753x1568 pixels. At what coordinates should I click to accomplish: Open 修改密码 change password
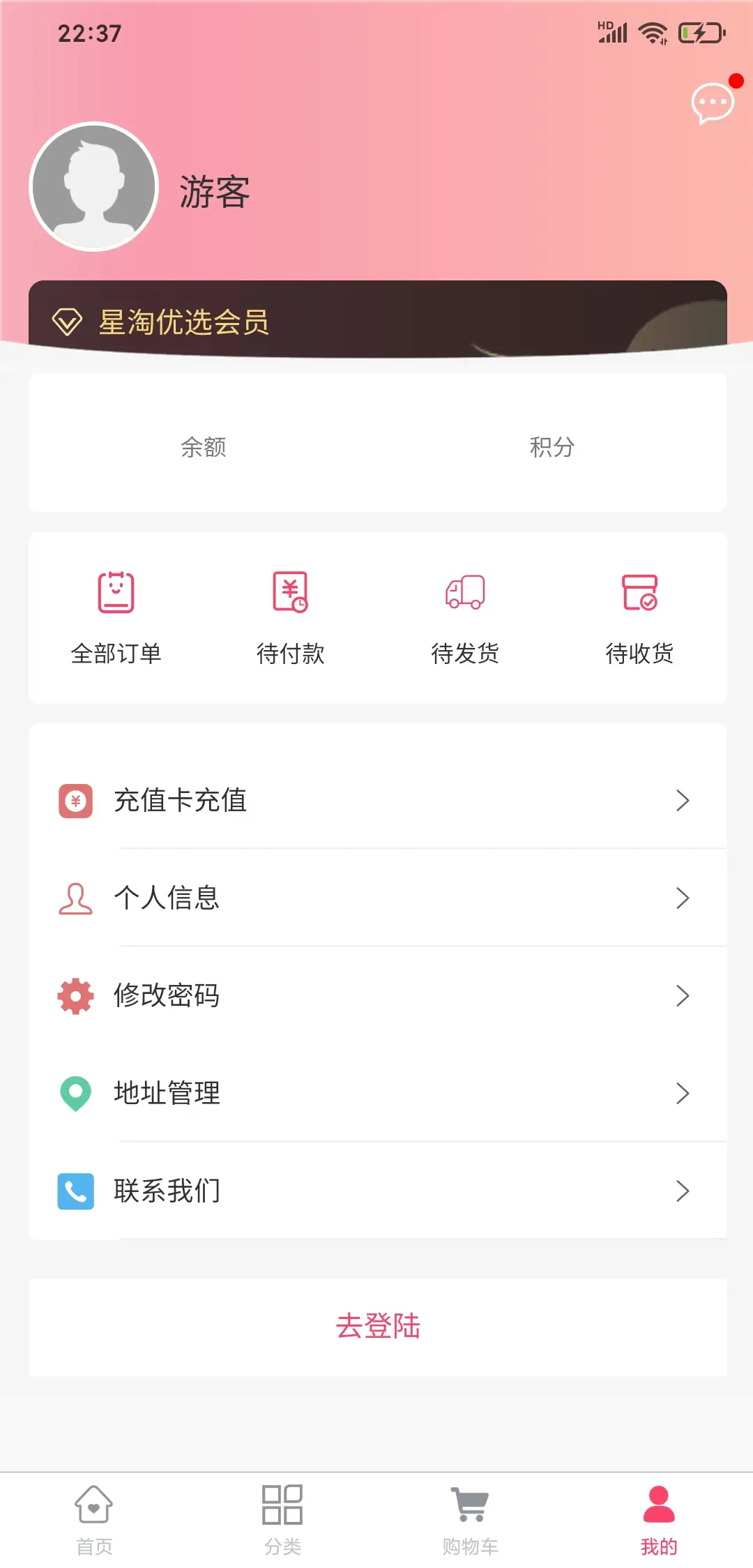coord(378,995)
